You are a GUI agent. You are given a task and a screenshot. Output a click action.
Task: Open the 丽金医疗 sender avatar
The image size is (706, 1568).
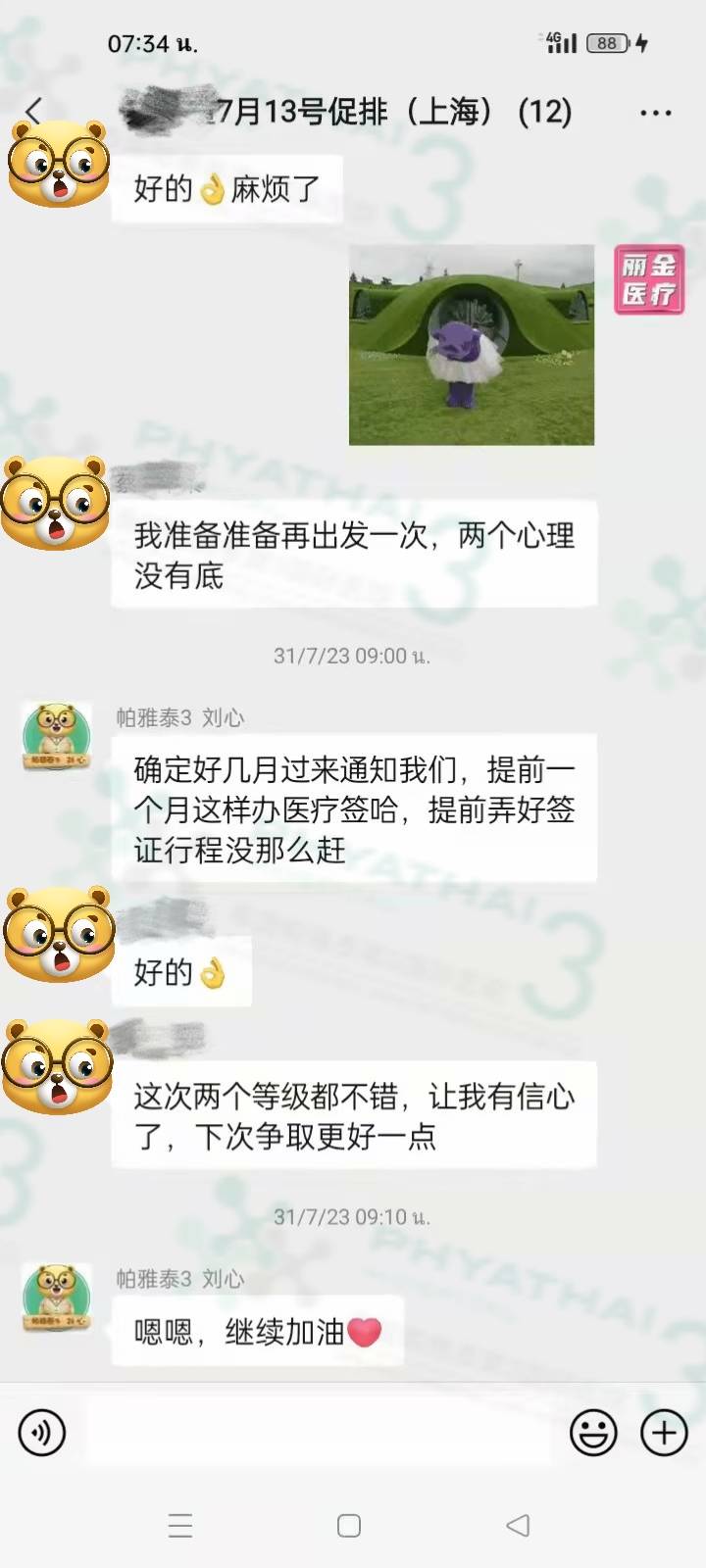pos(648,280)
